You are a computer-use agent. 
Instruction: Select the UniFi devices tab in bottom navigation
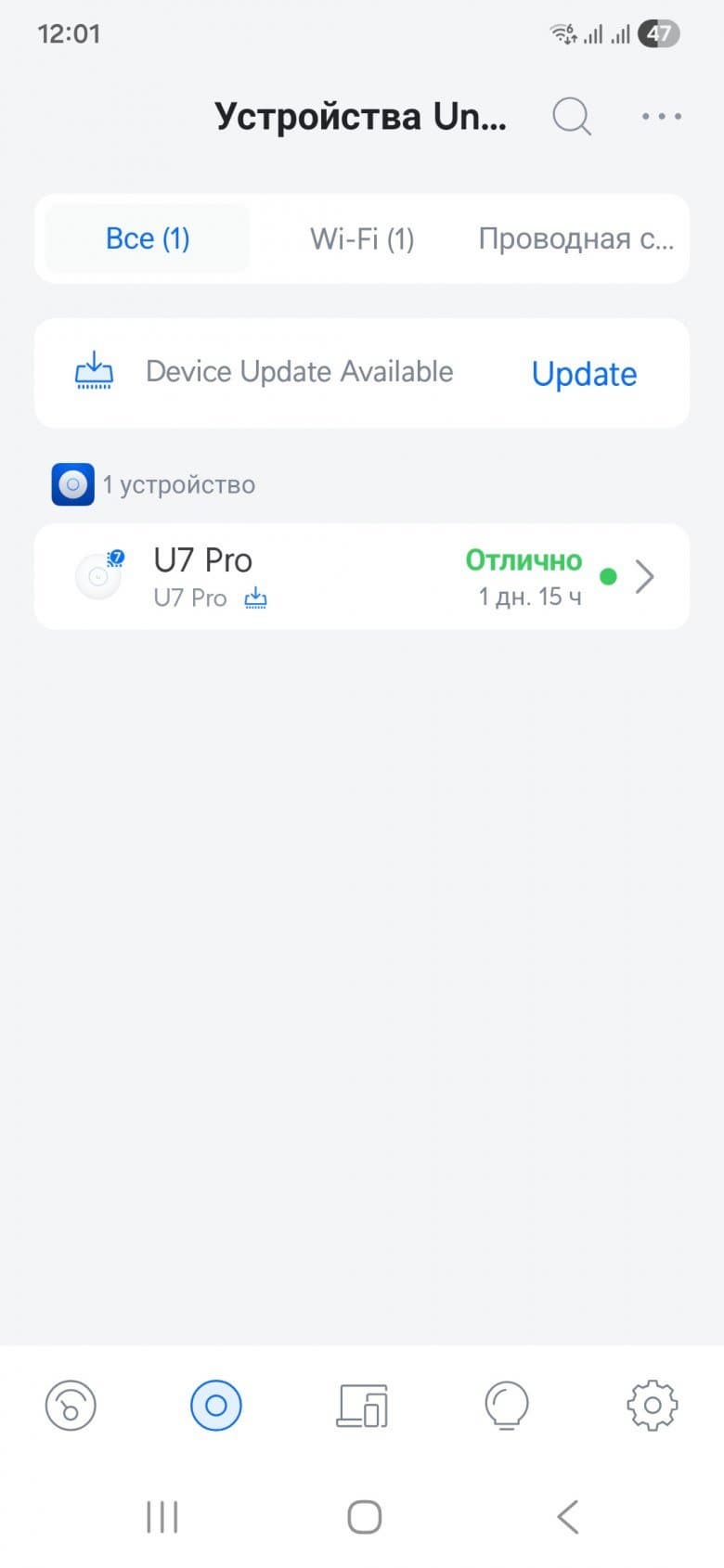tap(215, 1406)
